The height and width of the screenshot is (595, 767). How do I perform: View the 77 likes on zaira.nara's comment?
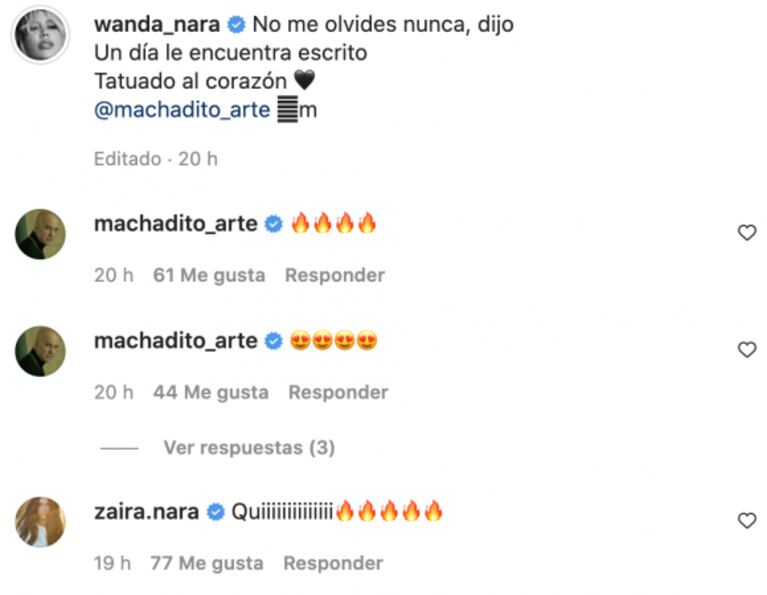click(207, 563)
